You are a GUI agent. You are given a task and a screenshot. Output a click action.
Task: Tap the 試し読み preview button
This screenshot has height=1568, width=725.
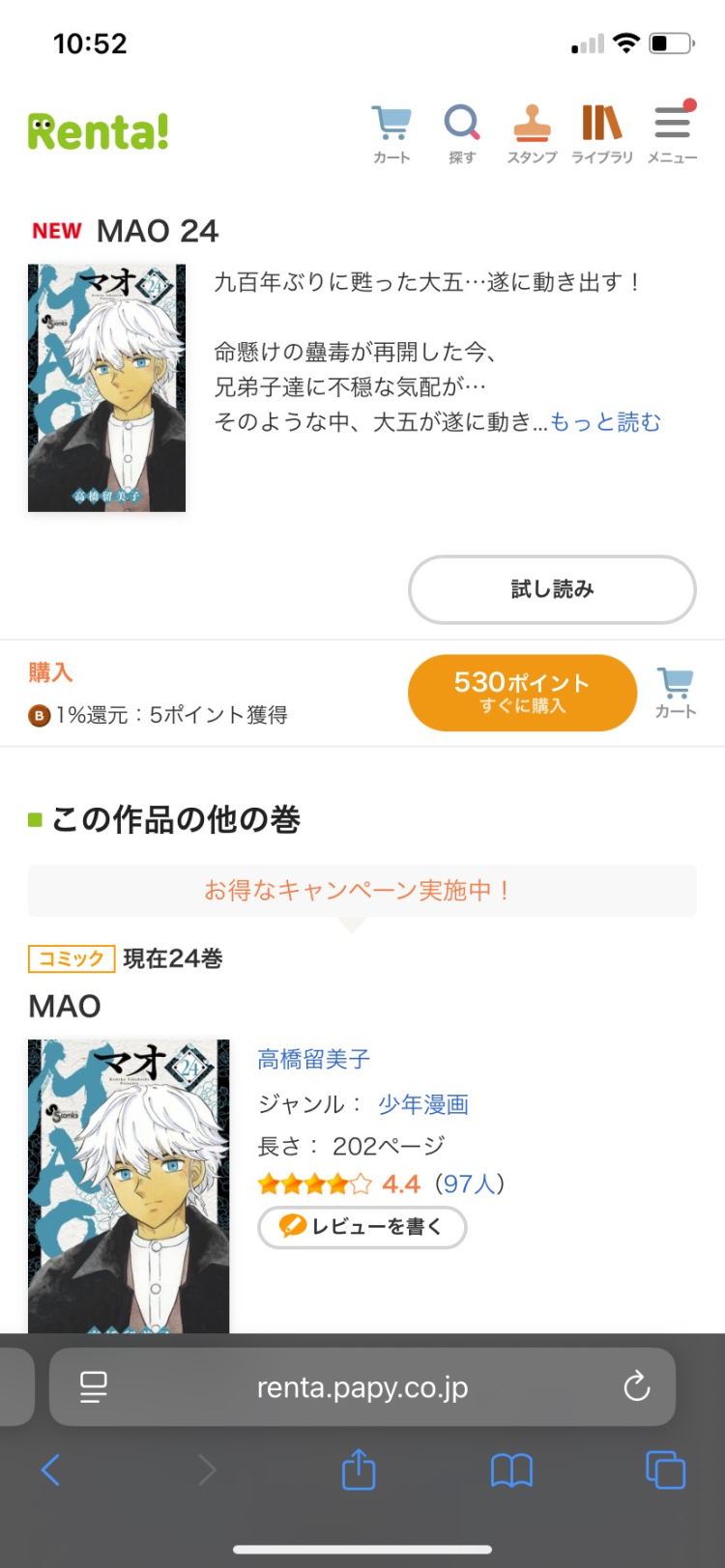coord(552,589)
